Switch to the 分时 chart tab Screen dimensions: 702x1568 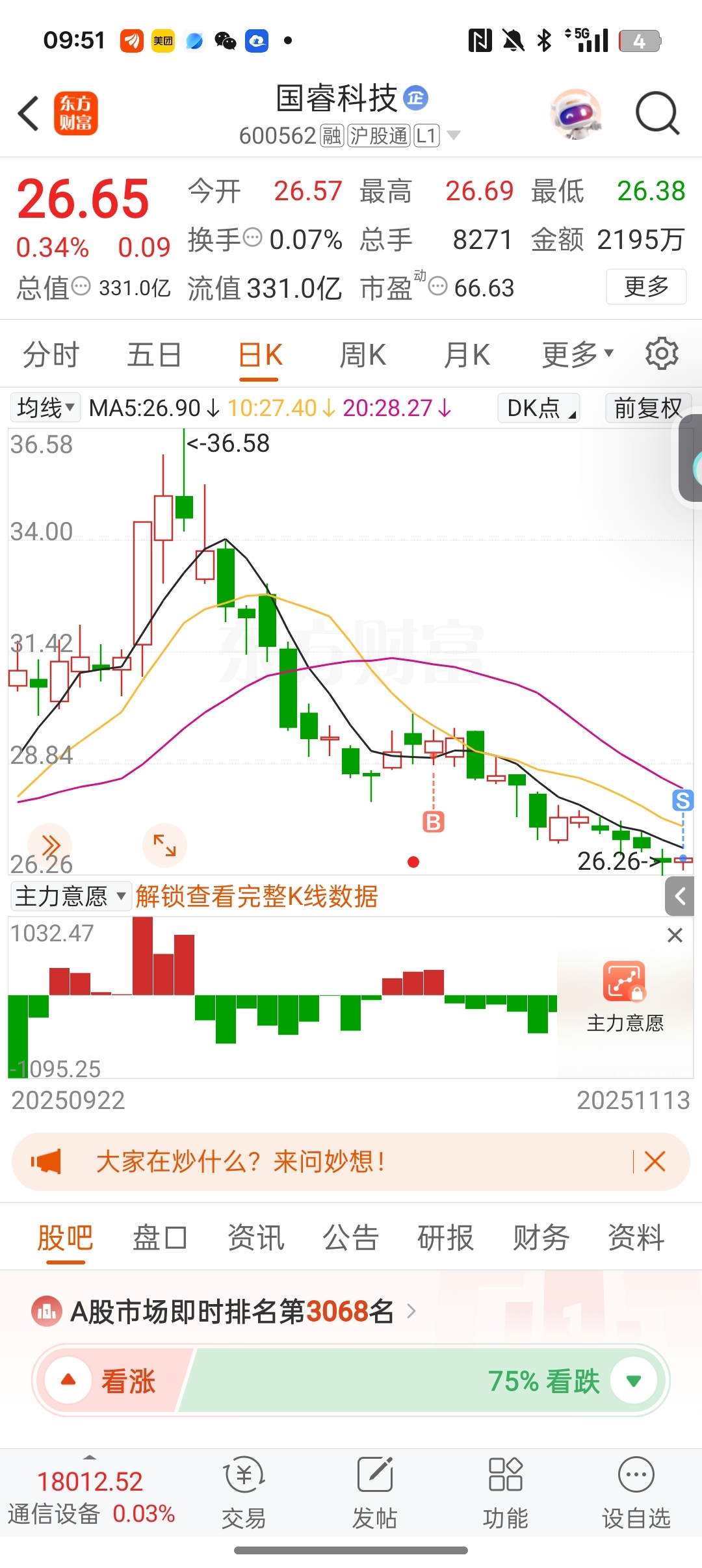click(x=51, y=356)
